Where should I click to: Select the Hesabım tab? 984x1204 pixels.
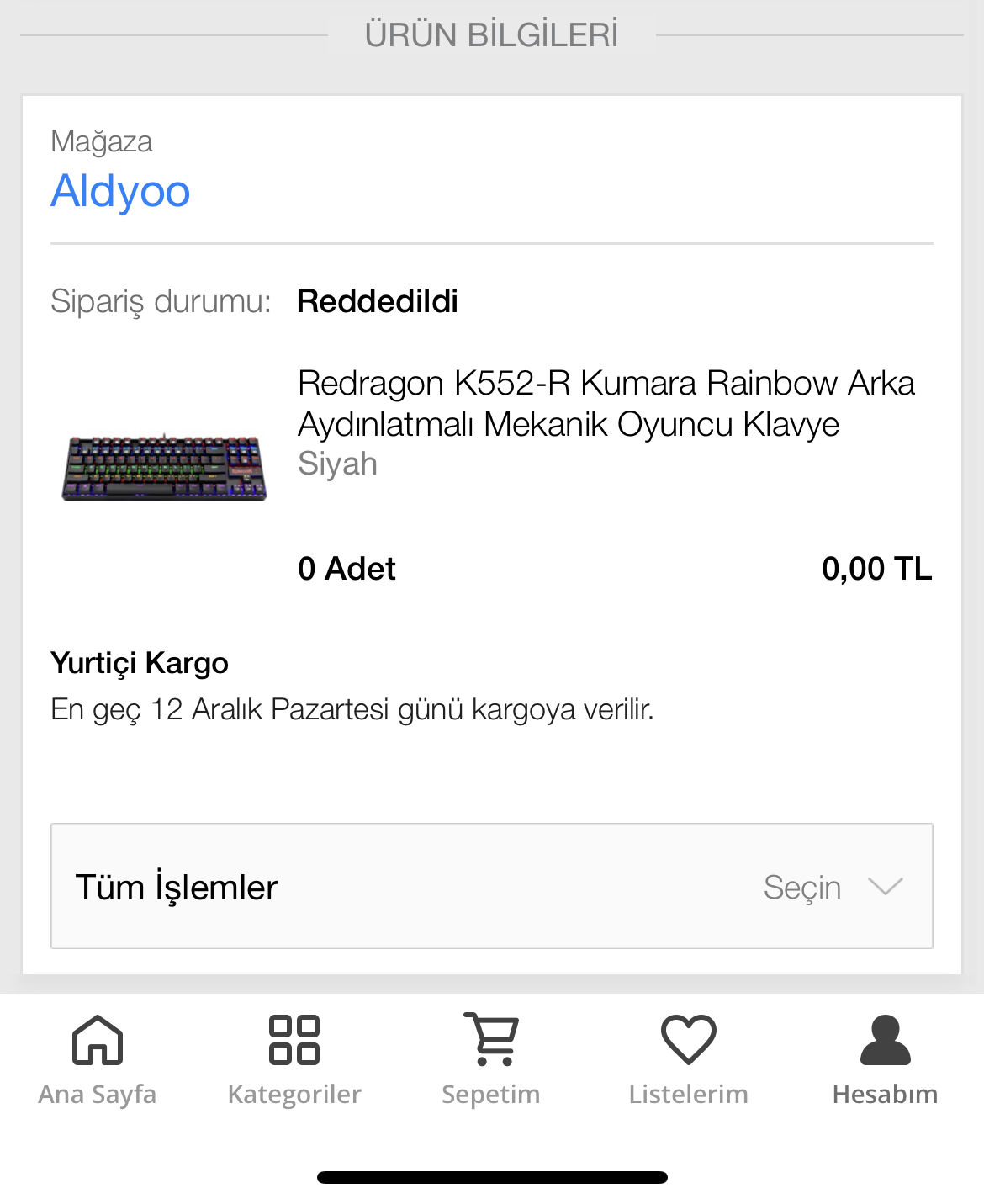(x=885, y=1060)
